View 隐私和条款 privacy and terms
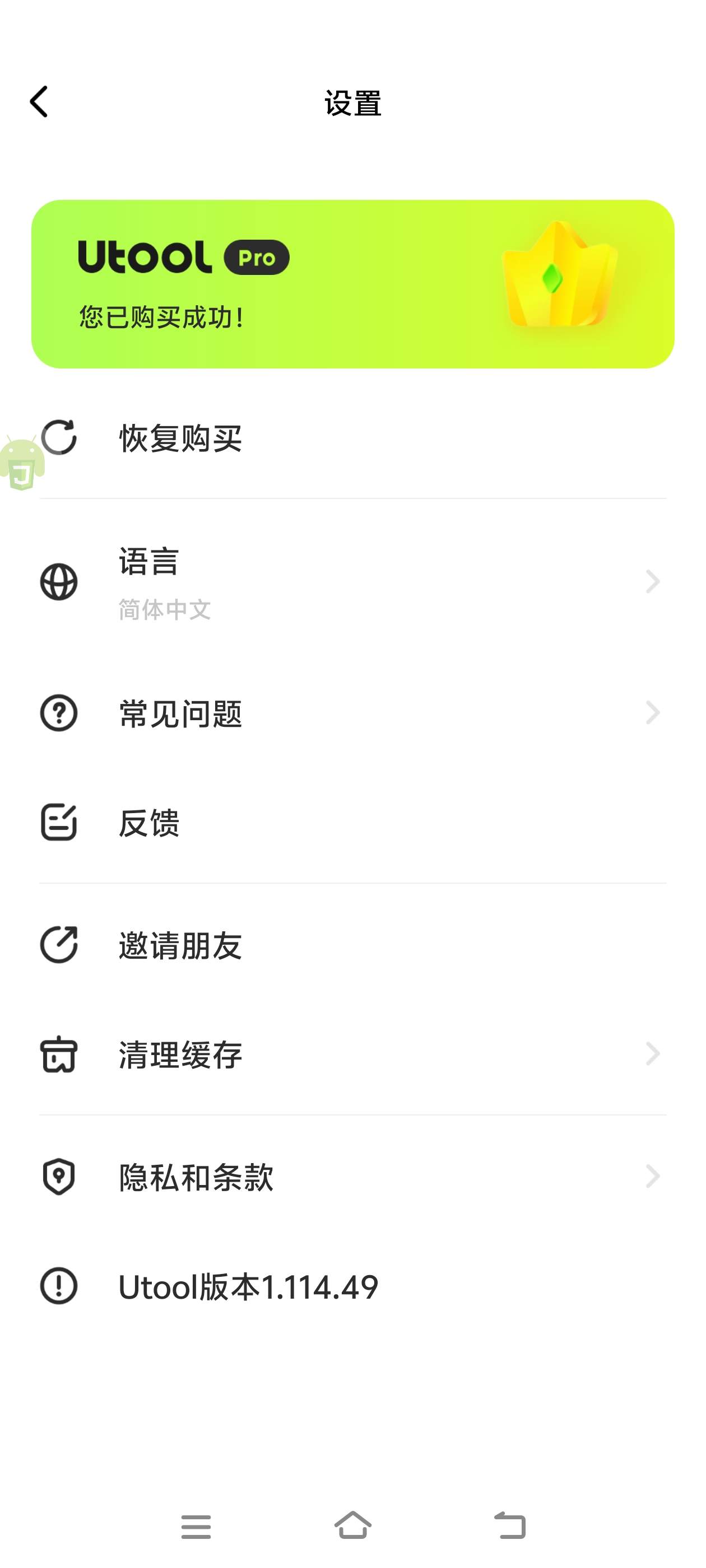Viewport: 706px width, 1568px height. pyautogui.click(x=352, y=1177)
